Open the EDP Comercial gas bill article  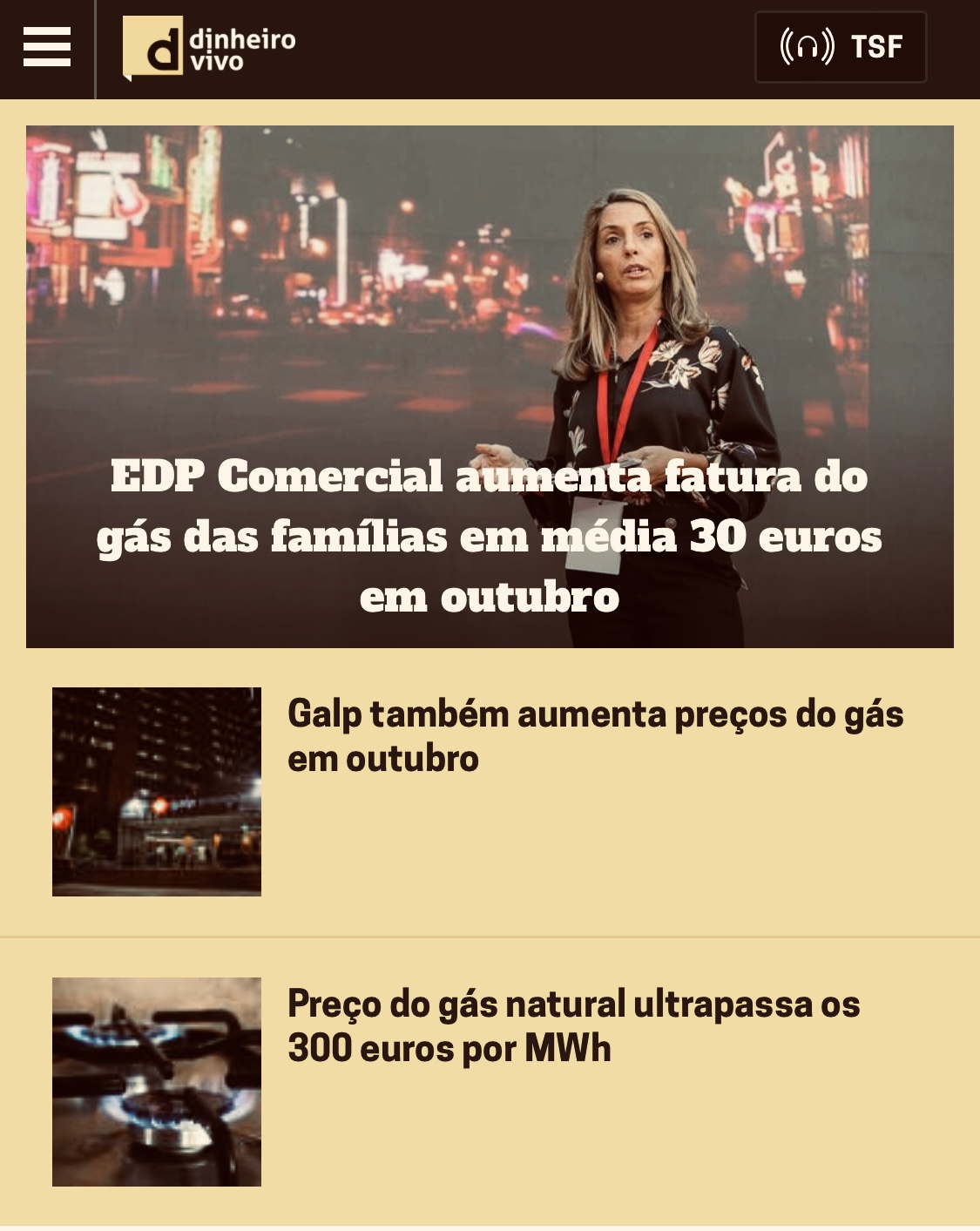pyautogui.click(x=490, y=536)
